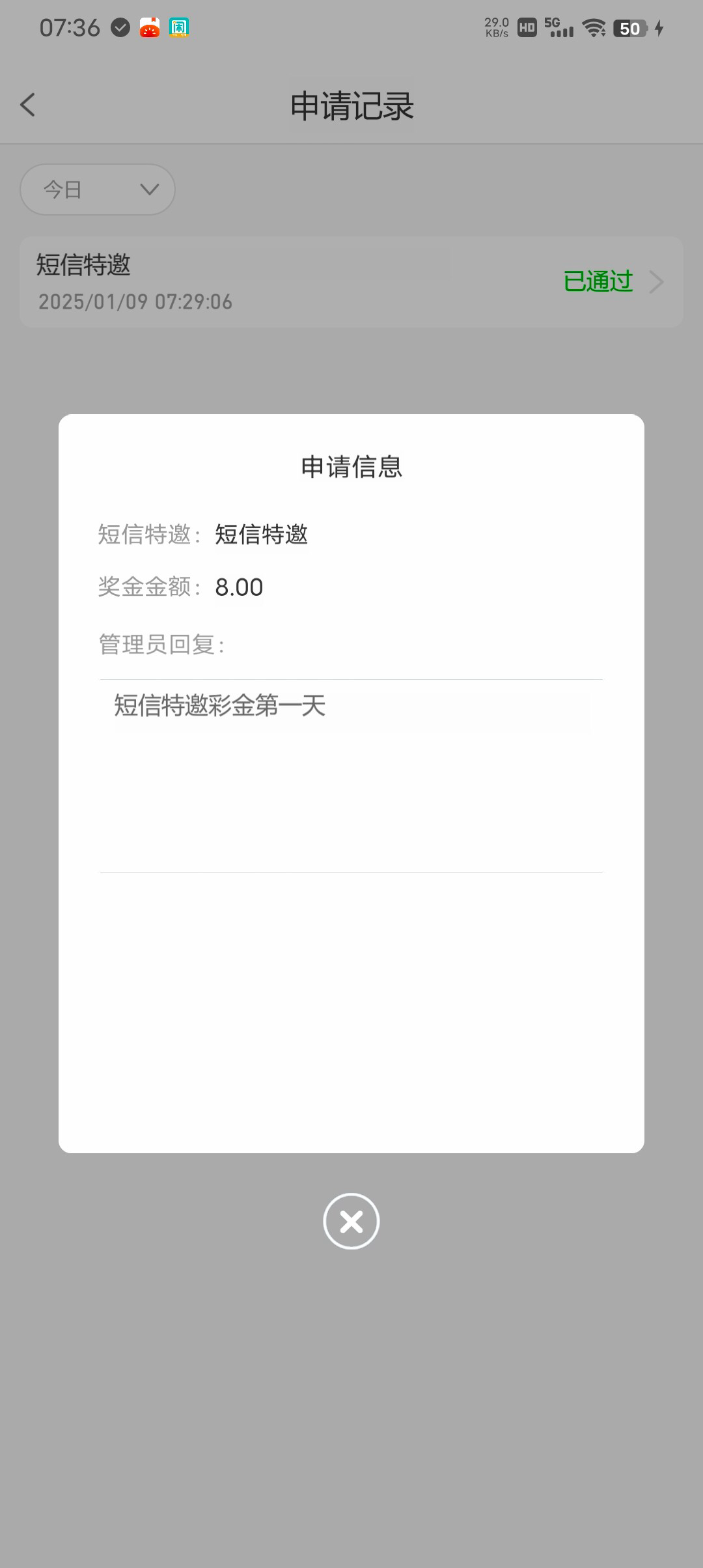The width and height of the screenshot is (703, 1568).
Task: Expand the 今日 date filter dropdown
Action: (x=98, y=189)
